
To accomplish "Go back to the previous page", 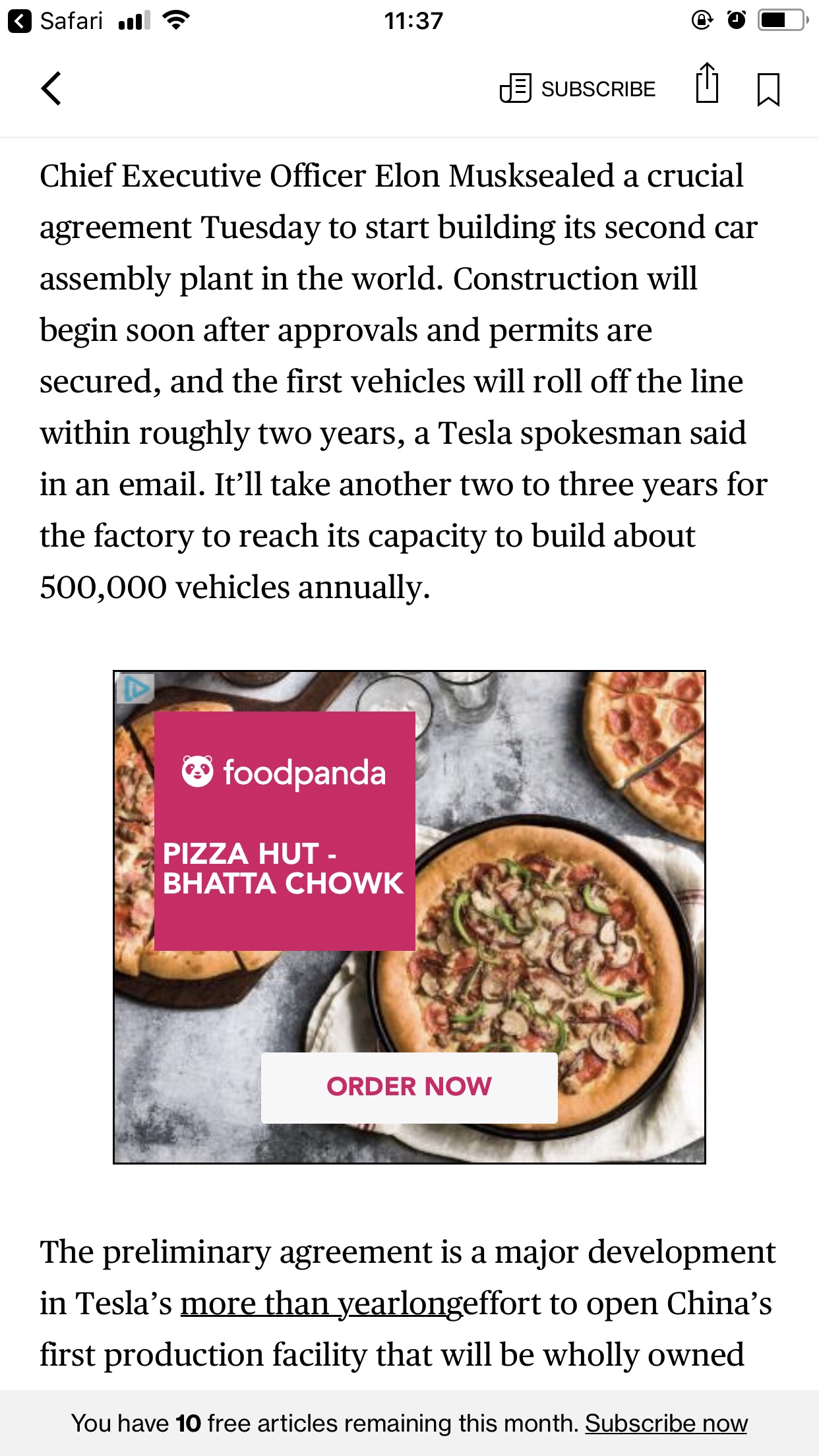I will (x=51, y=88).
